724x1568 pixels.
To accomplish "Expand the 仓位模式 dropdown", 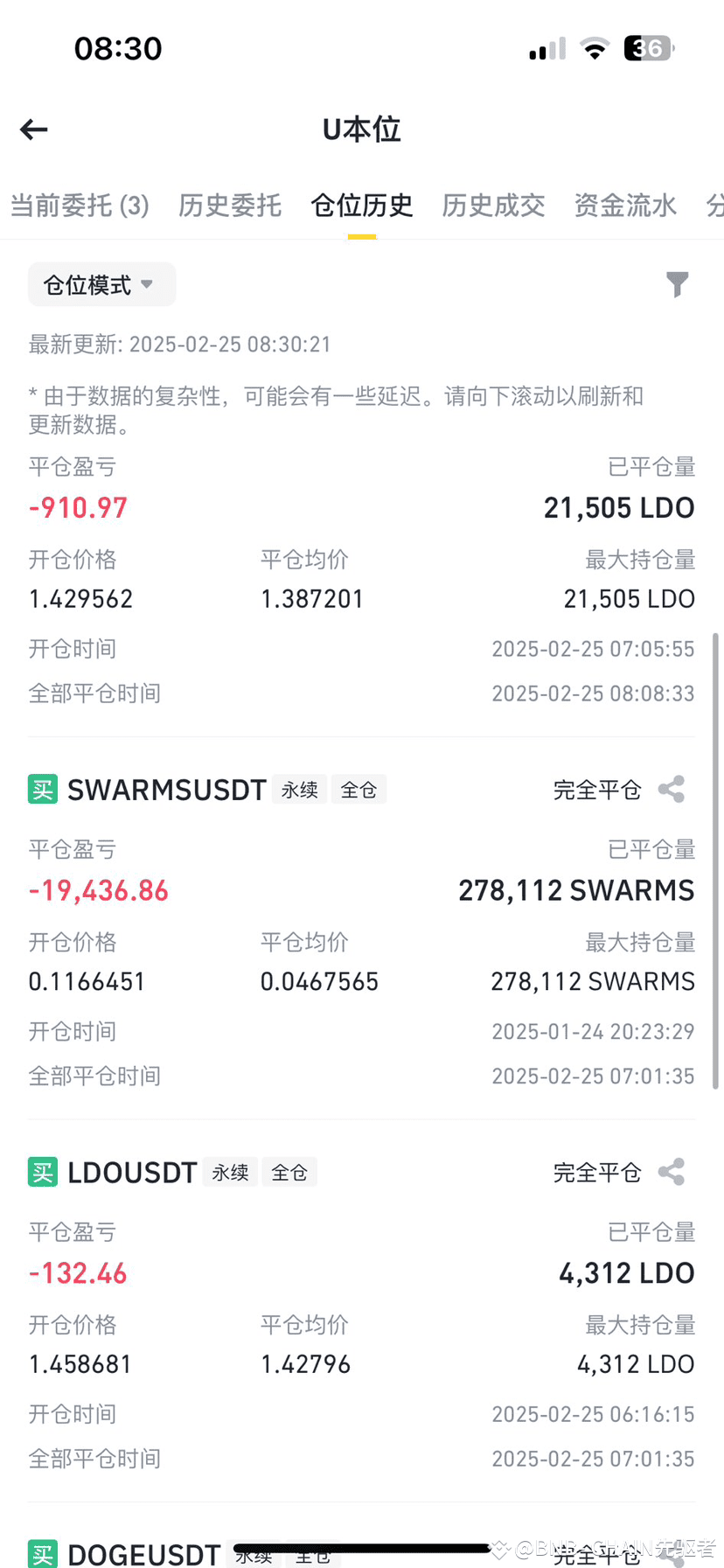I will tap(101, 285).
